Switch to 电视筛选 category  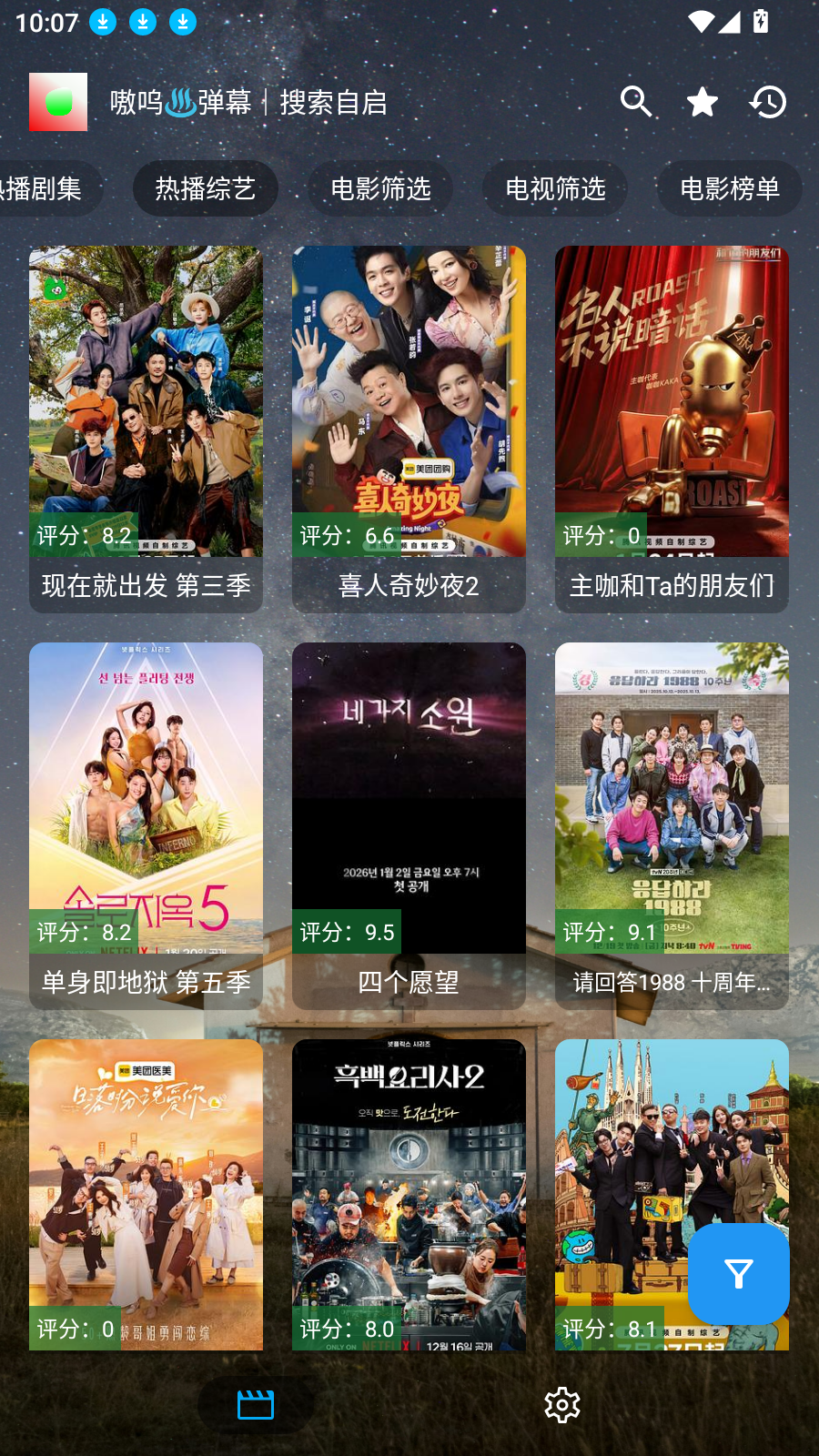555,188
